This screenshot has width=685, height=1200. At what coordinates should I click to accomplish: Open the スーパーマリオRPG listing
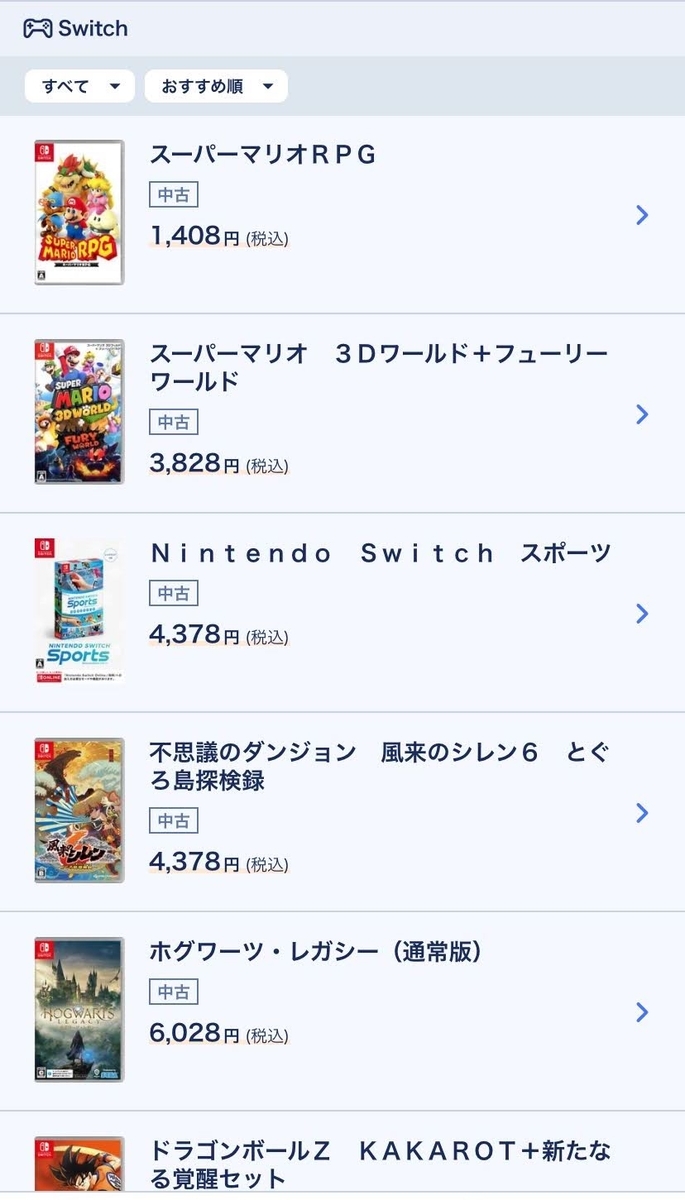point(342,214)
